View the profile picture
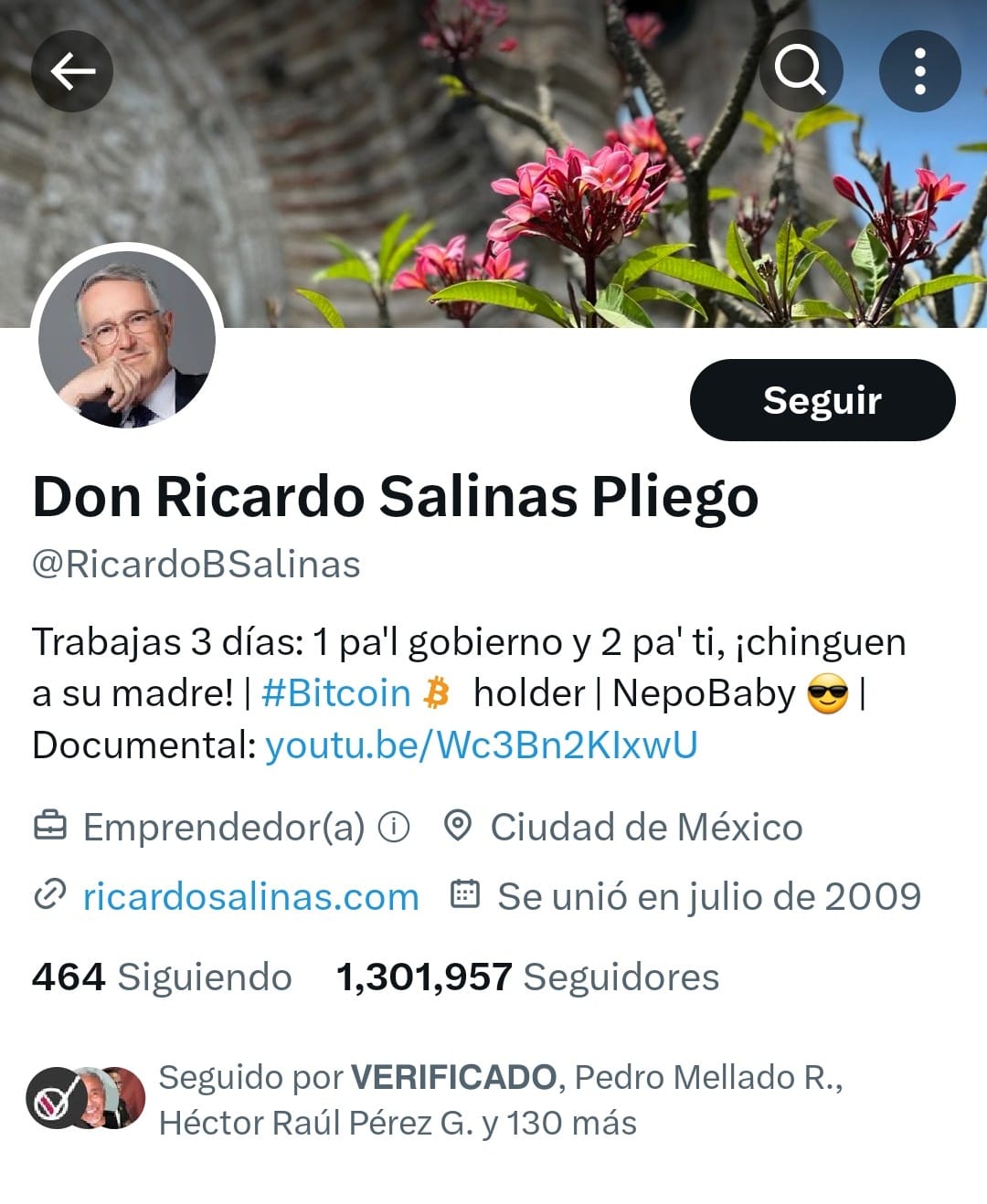The width and height of the screenshot is (987, 1204). 127,340
